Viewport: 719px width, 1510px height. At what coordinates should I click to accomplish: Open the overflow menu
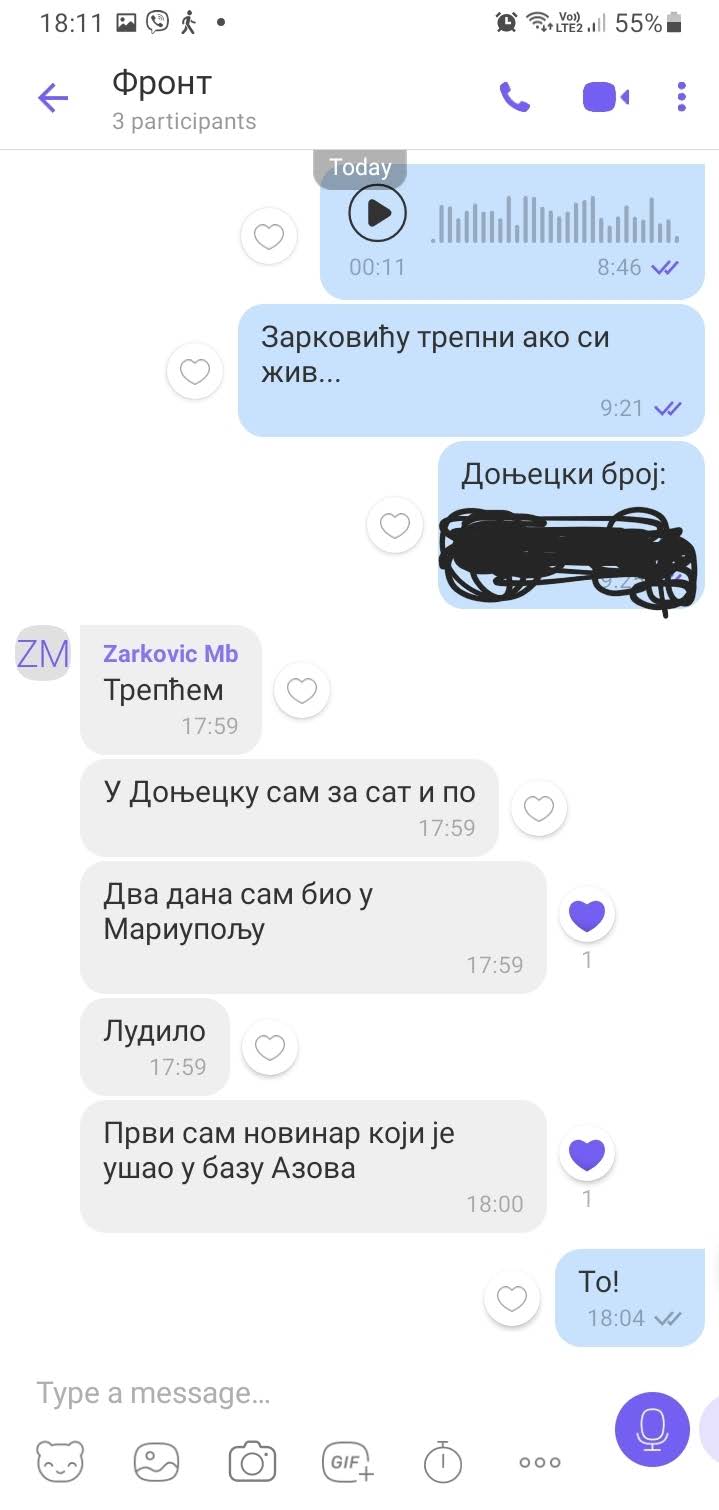pyautogui.click(x=682, y=97)
